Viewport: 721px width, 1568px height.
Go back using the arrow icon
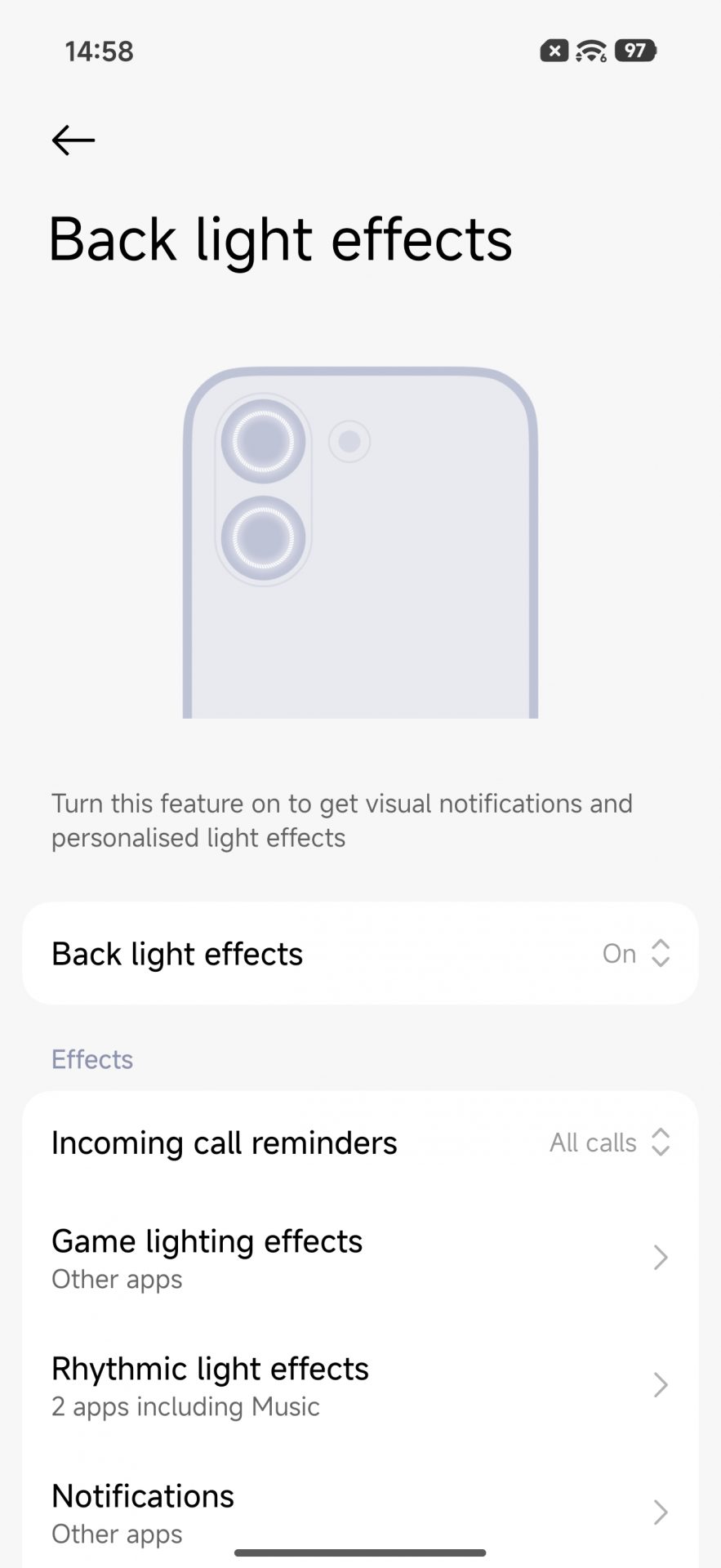coord(73,140)
